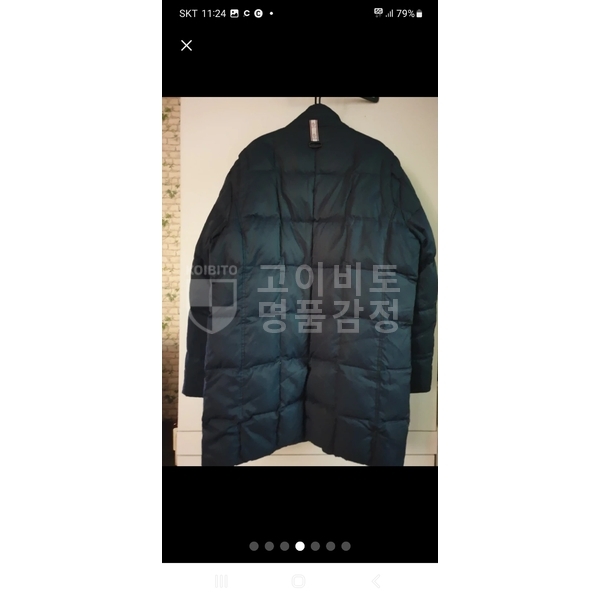Close the full-screen image viewer
Image resolution: width=600 pixels, height=600 pixels.
point(186,45)
